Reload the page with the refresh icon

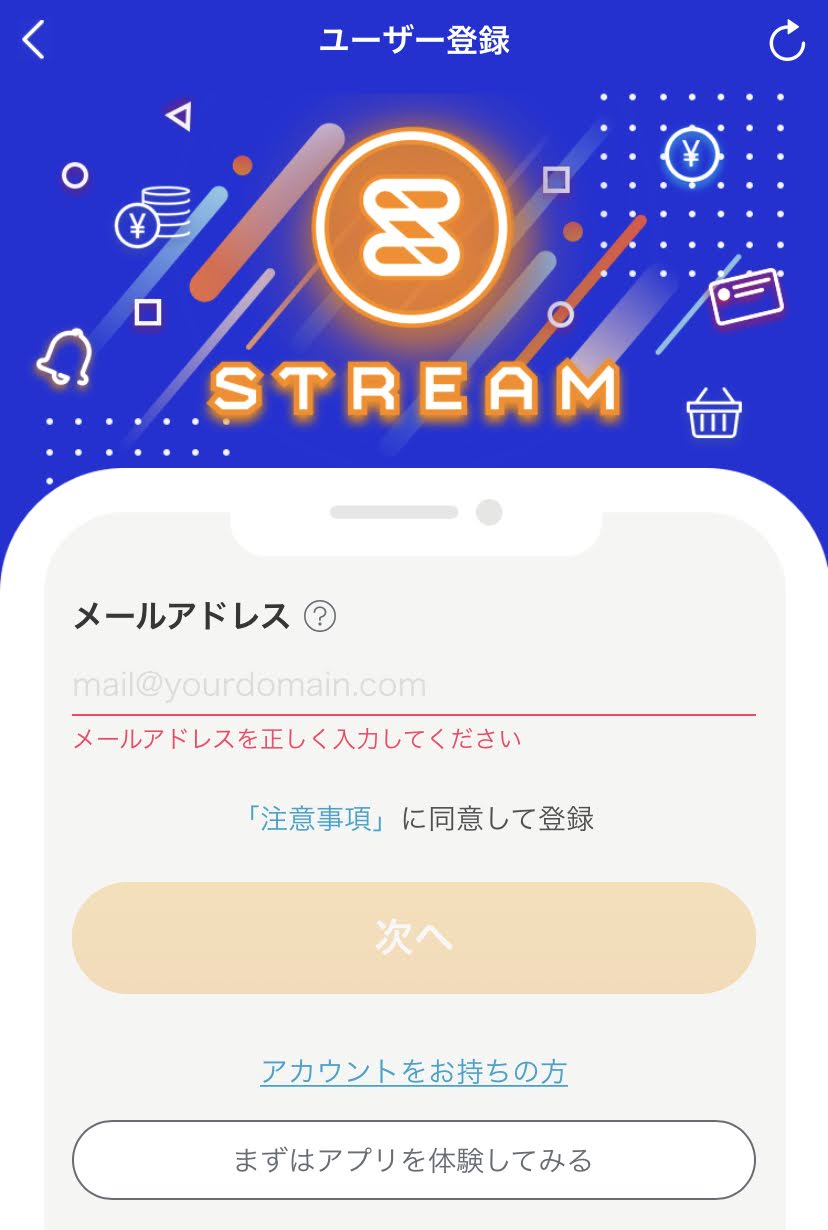coord(786,42)
